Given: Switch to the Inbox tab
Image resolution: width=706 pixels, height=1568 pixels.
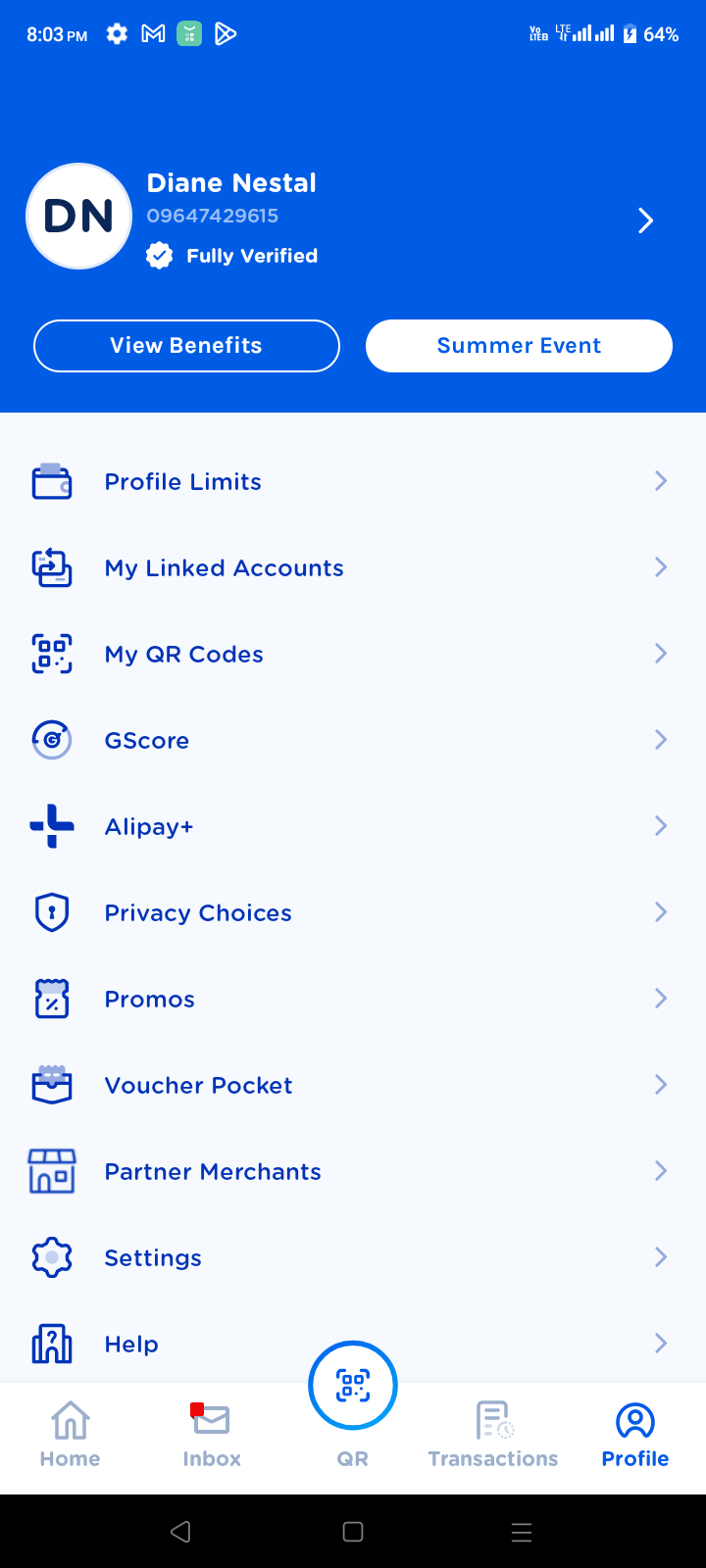Looking at the screenshot, I should (212, 1435).
